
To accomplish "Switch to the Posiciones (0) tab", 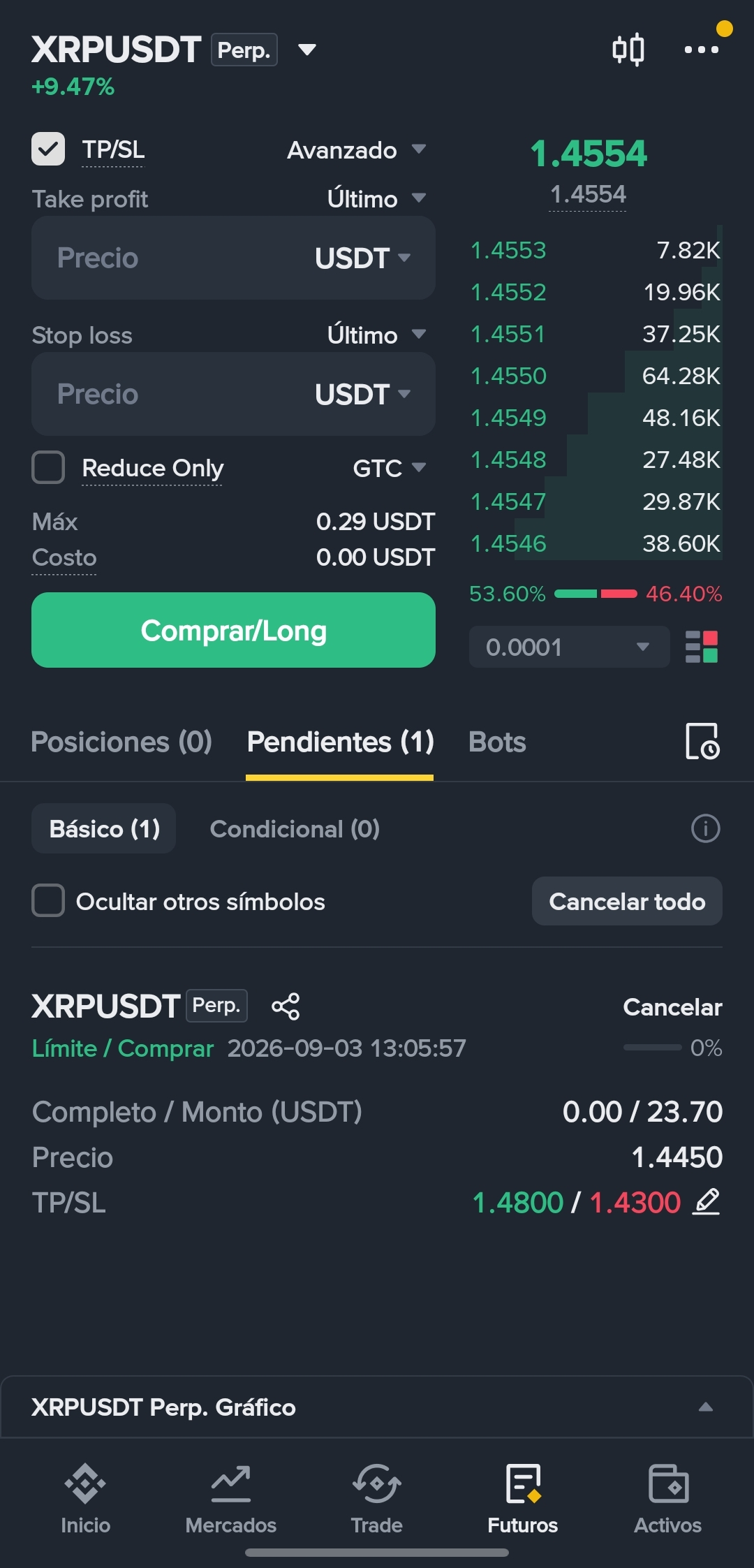I will point(121,742).
